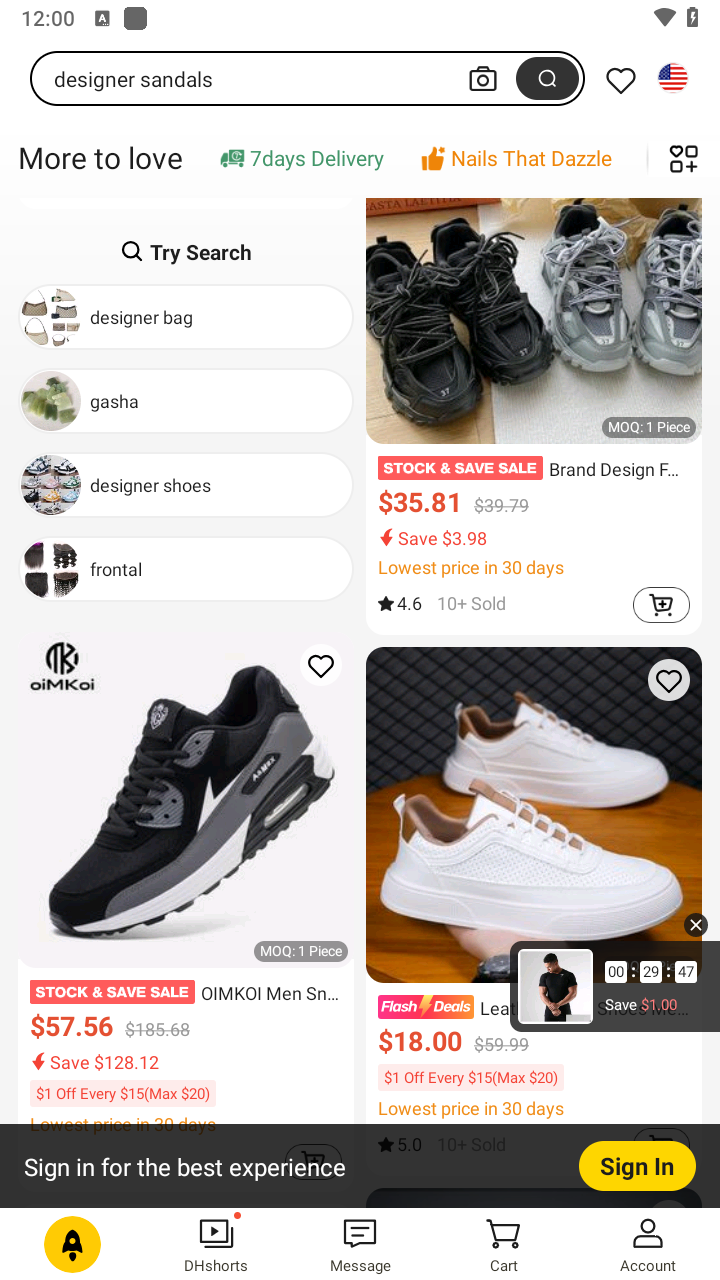The height and width of the screenshot is (1280, 720).
Task: Favorite the OIMKOI Men sneakers
Action: tap(321, 666)
